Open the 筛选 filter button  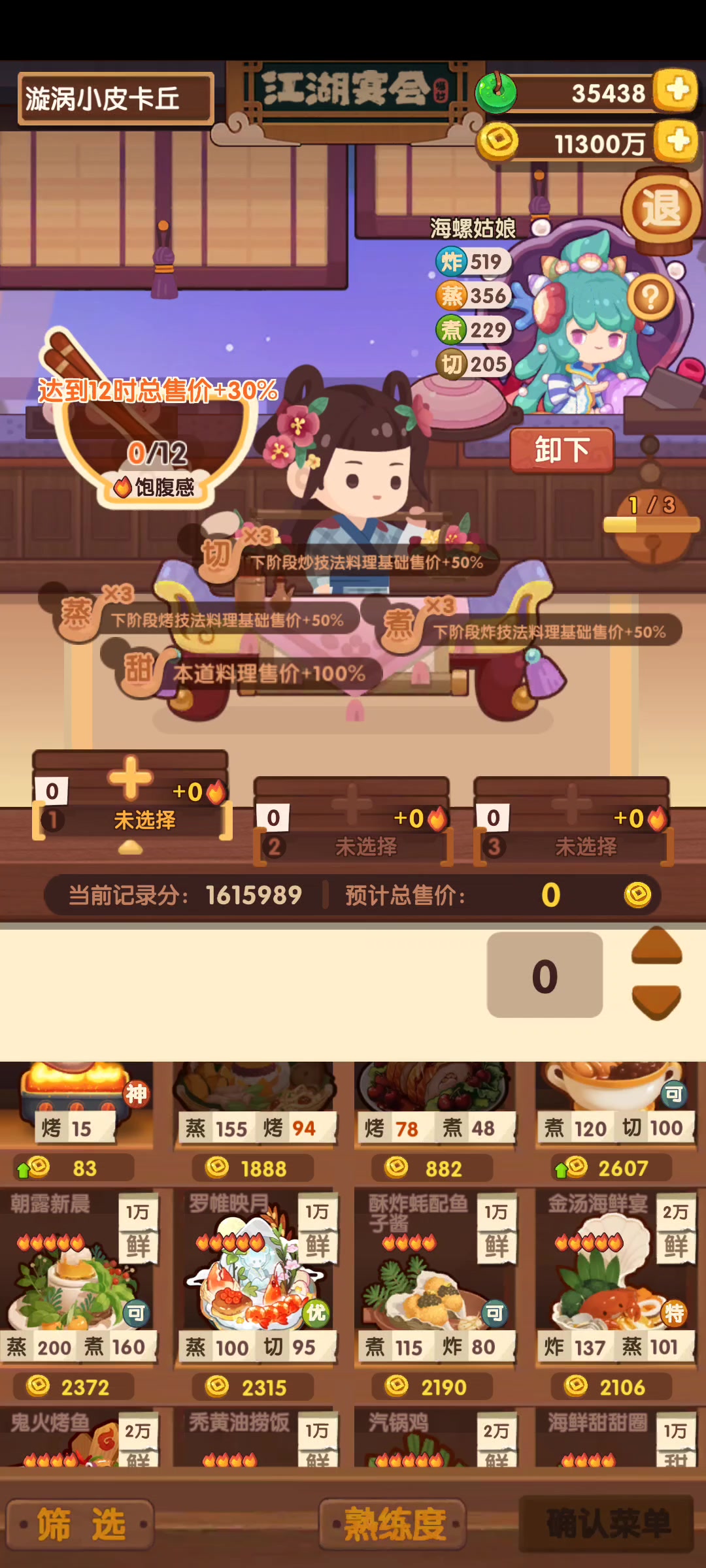click(x=80, y=1525)
